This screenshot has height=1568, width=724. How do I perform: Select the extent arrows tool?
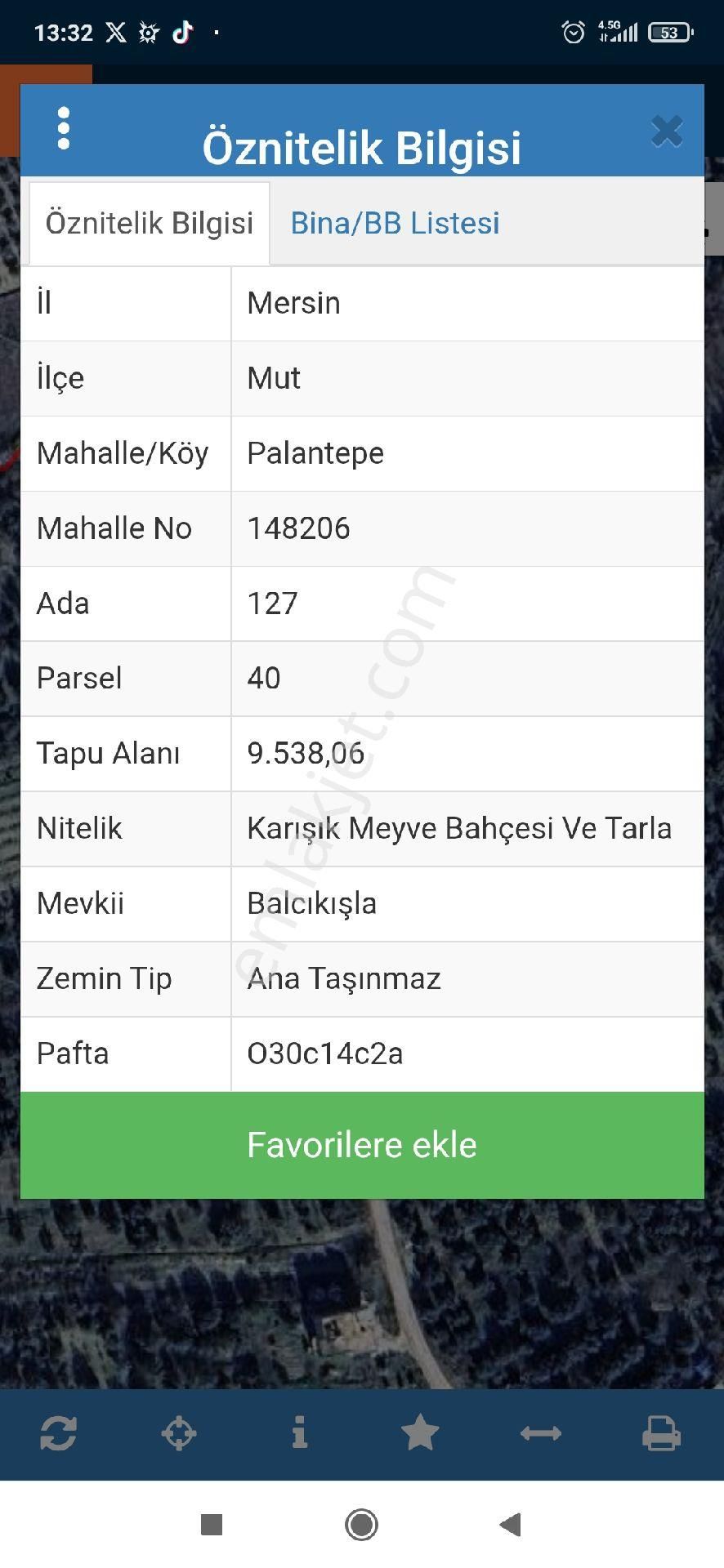[541, 1432]
